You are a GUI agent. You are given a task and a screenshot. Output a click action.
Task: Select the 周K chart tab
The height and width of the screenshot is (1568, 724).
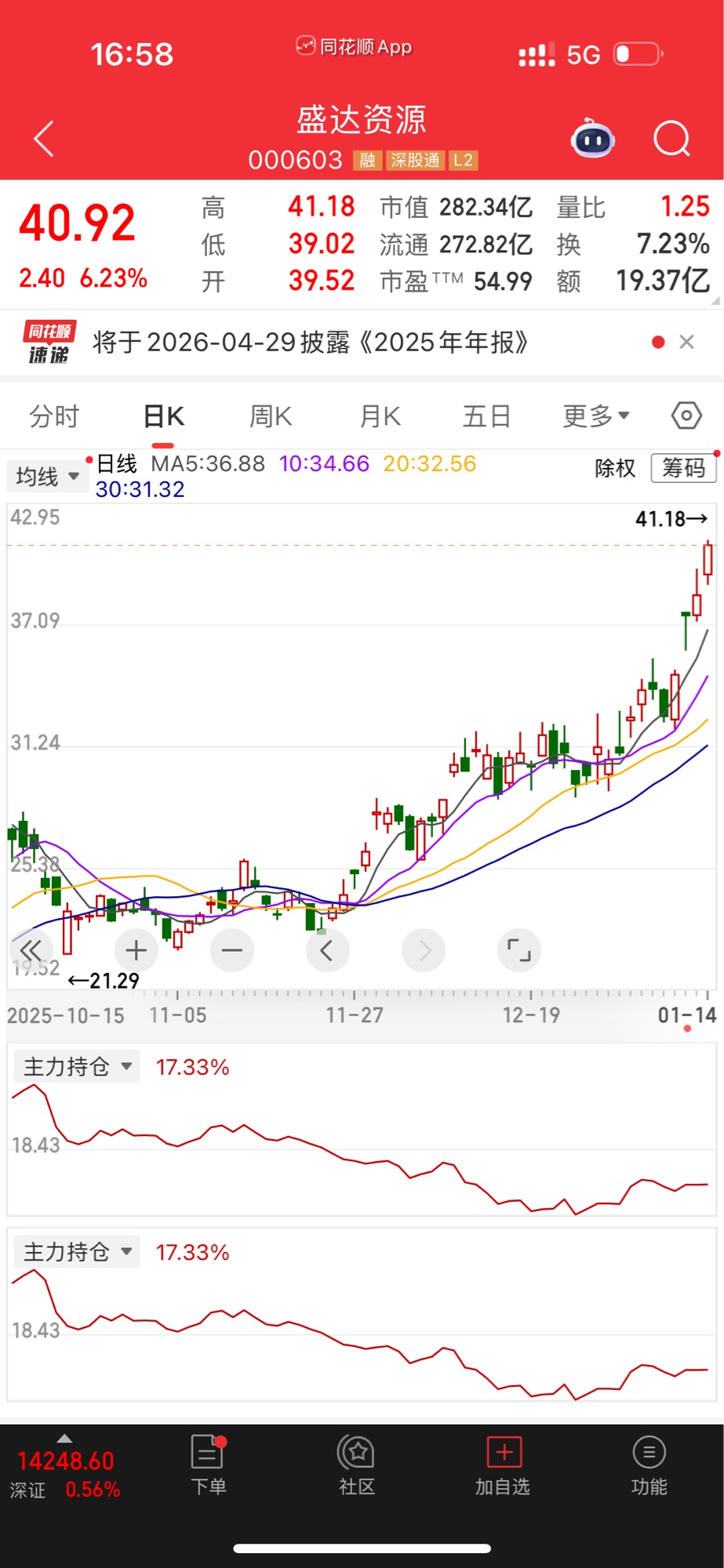coord(271,416)
